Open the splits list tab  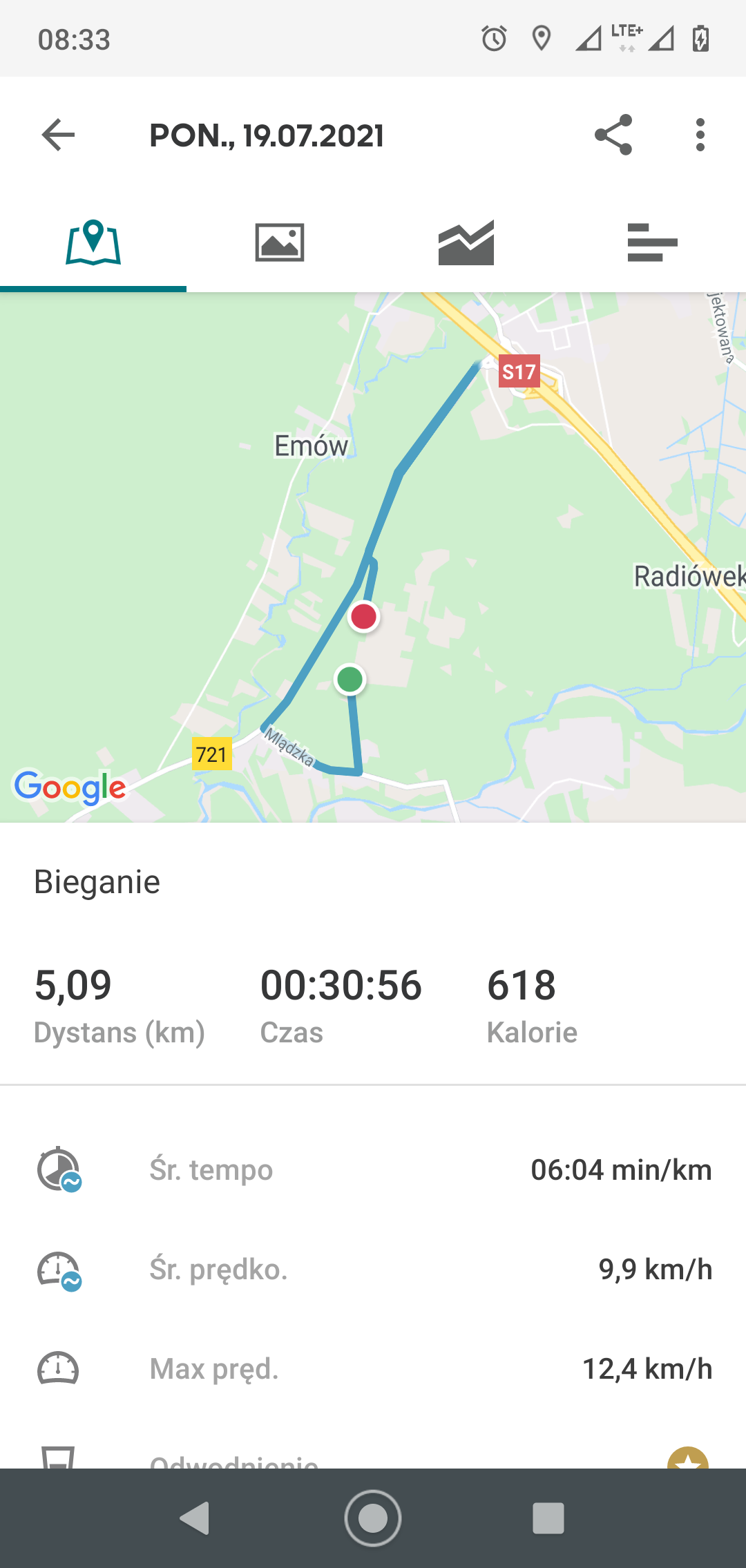point(652,243)
